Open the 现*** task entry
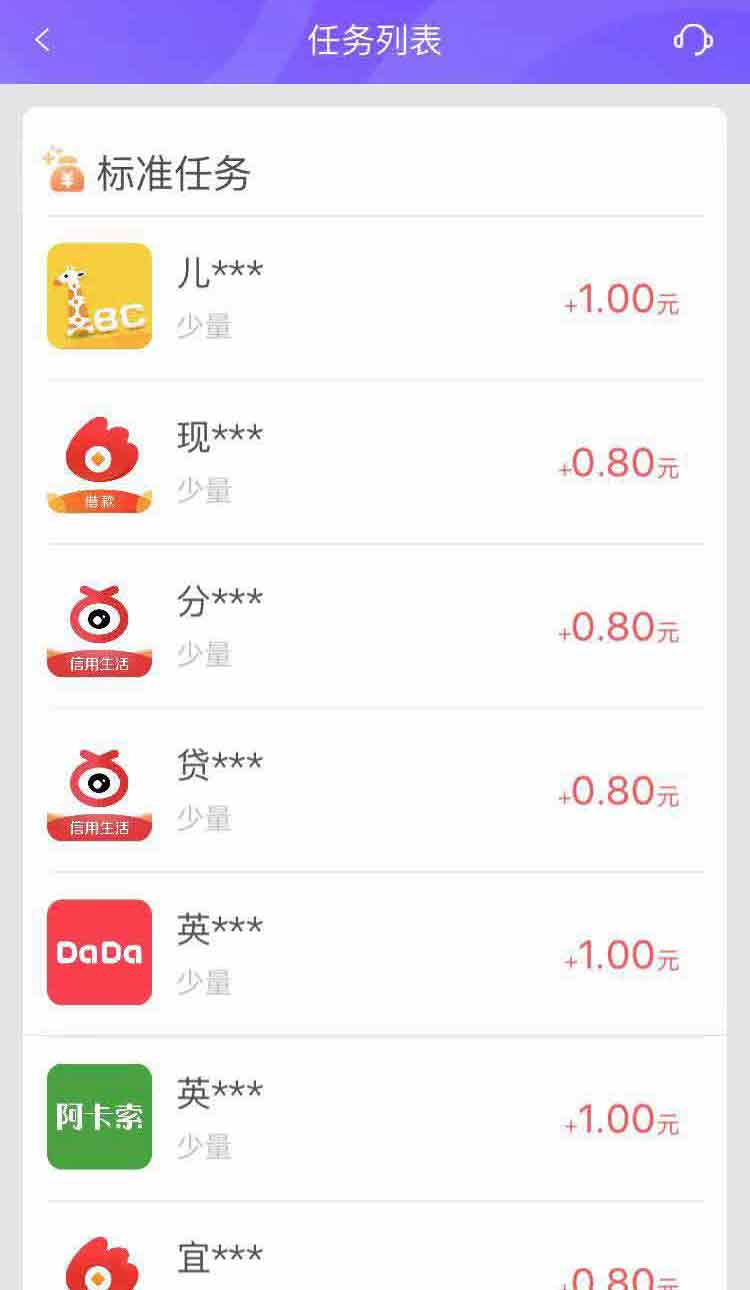The height and width of the screenshot is (1290, 750). pyautogui.click(x=375, y=460)
